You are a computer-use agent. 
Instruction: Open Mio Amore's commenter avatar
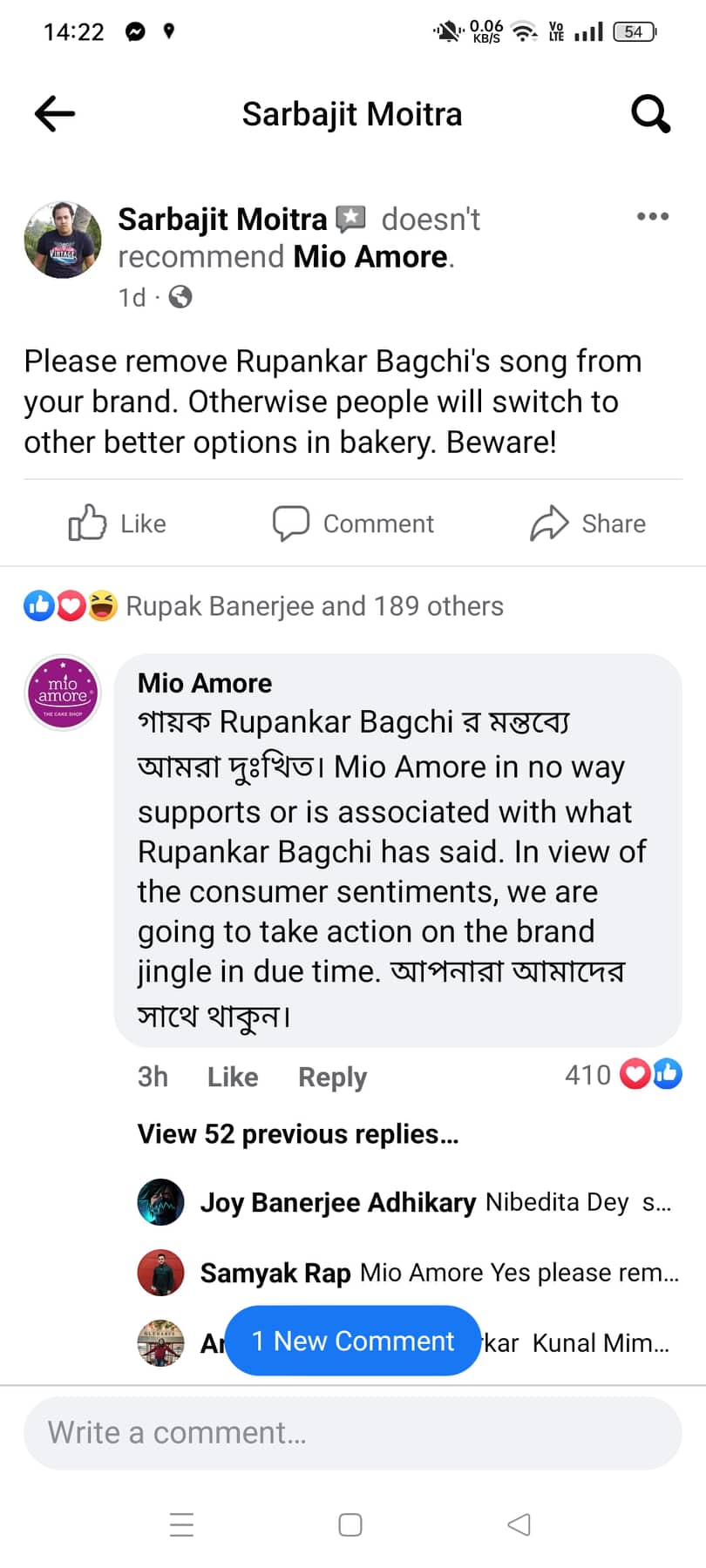(63, 693)
